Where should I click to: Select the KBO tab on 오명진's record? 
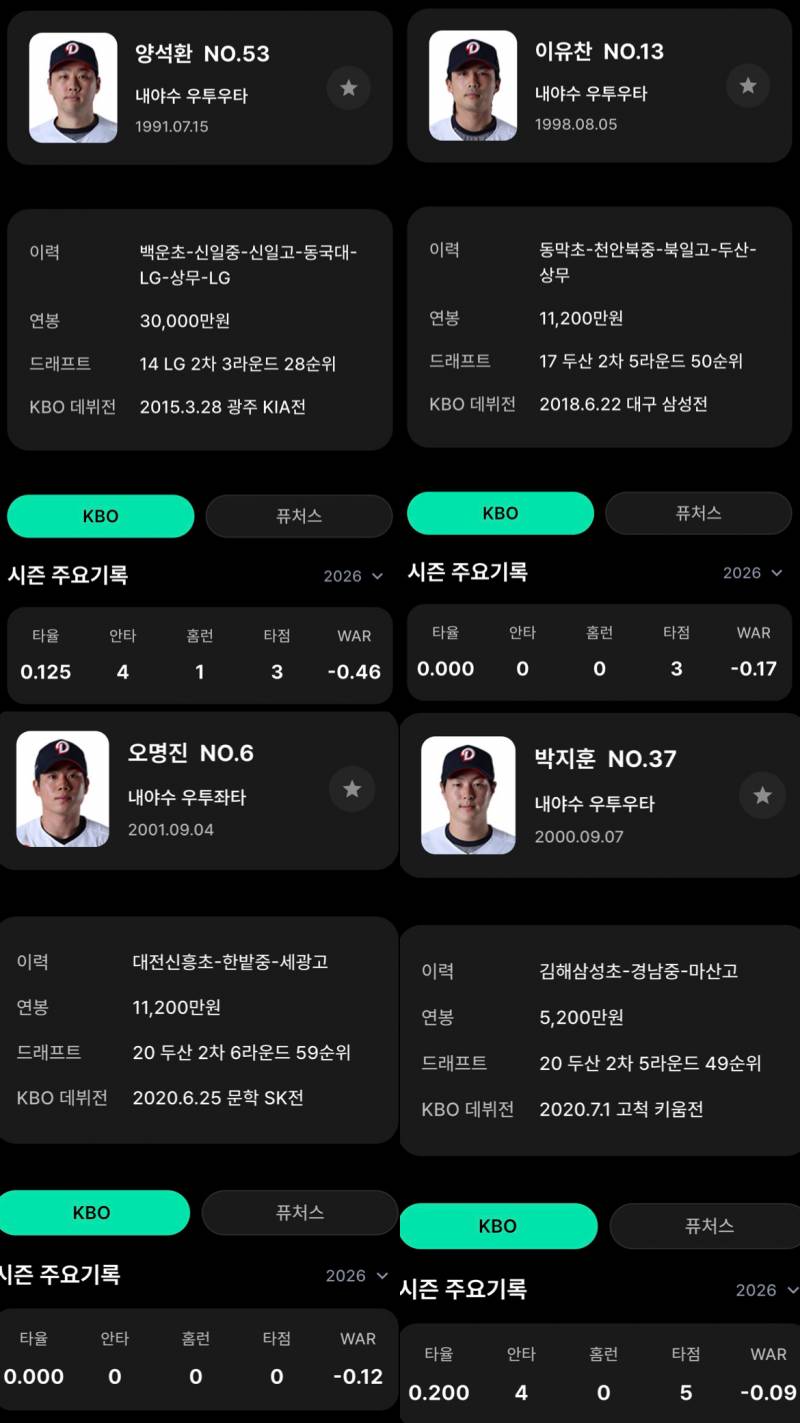tap(94, 1213)
